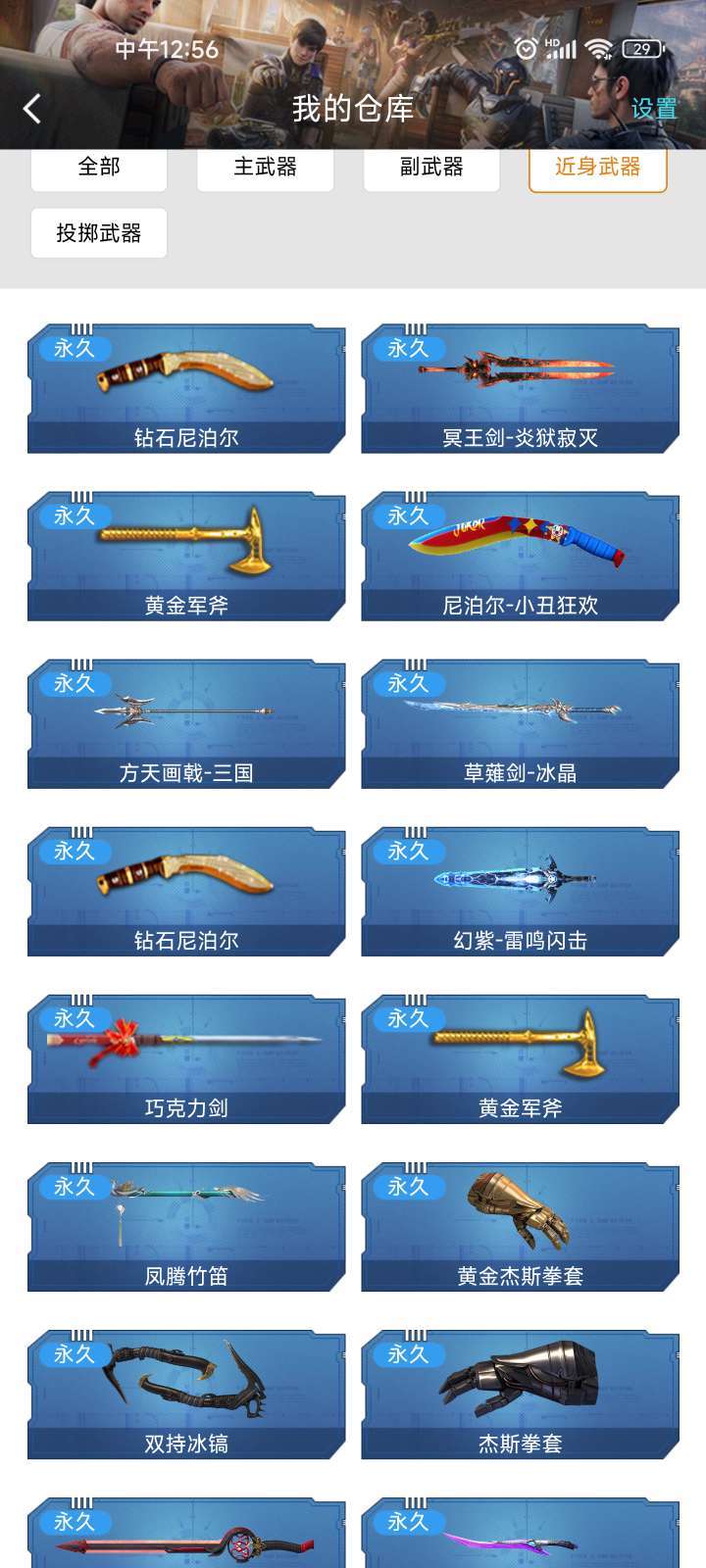Open the 尼泊尔-小丑狂欢 card
This screenshot has height=1568, width=706.
520,557
